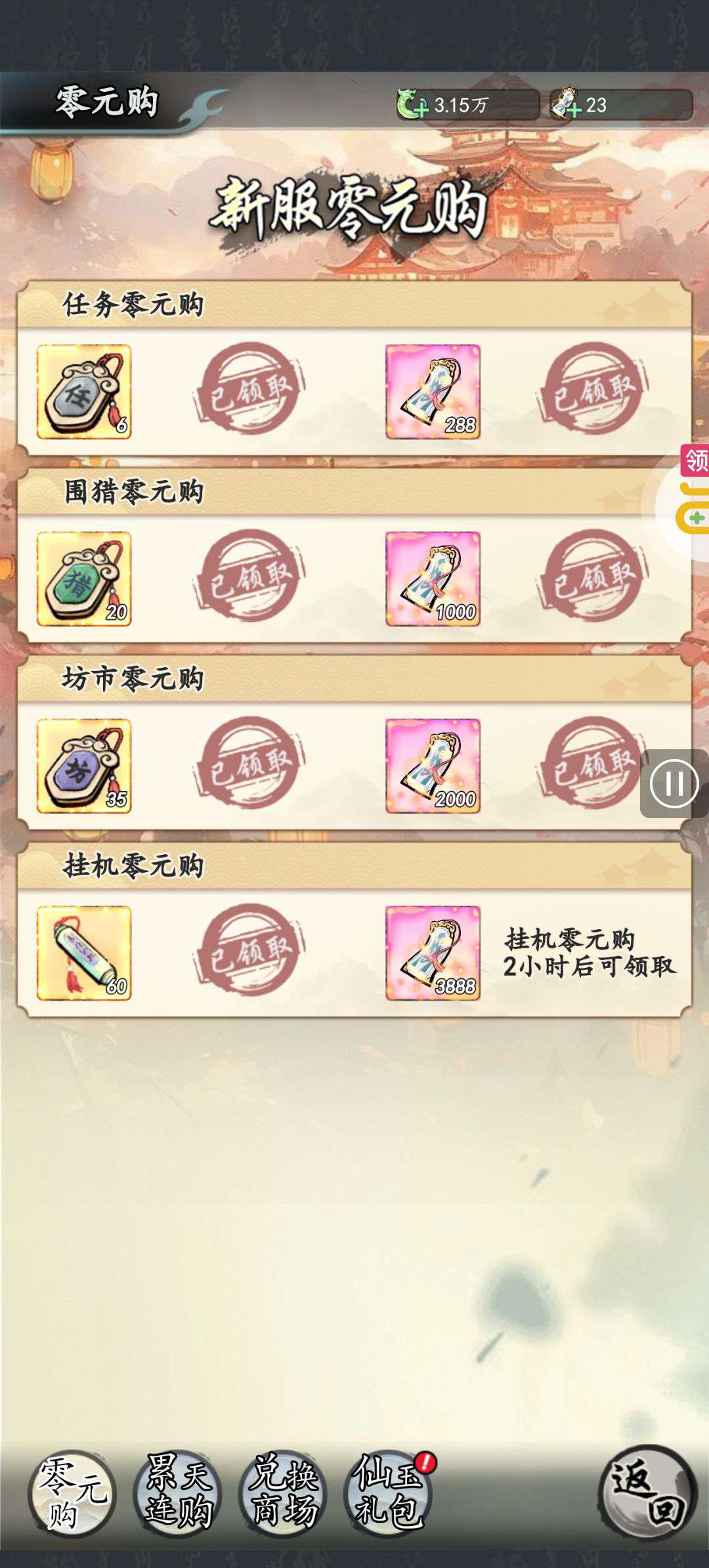
Task: Tap the 返回 button to go back
Action: [648, 1492]
